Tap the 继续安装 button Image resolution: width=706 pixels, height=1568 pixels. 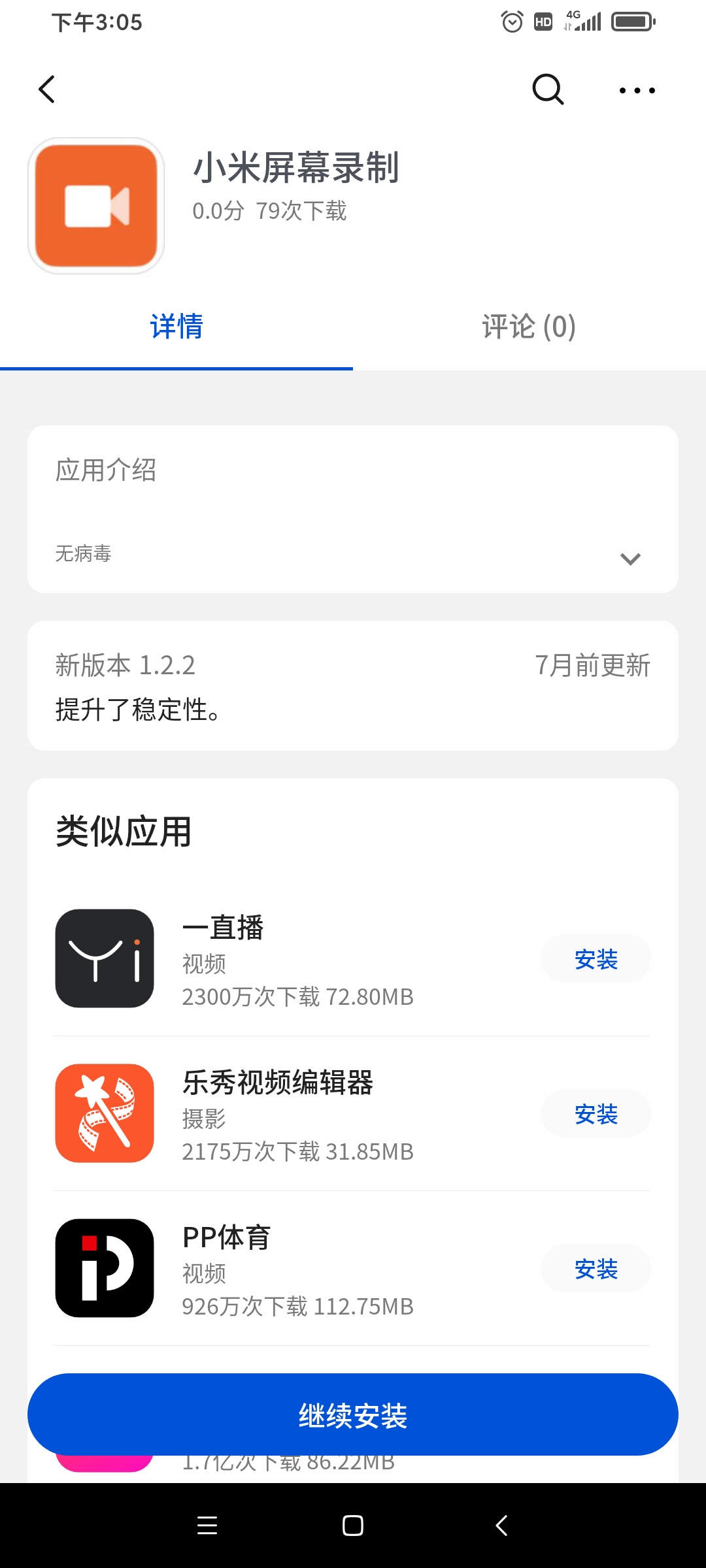click(353, 1414)
